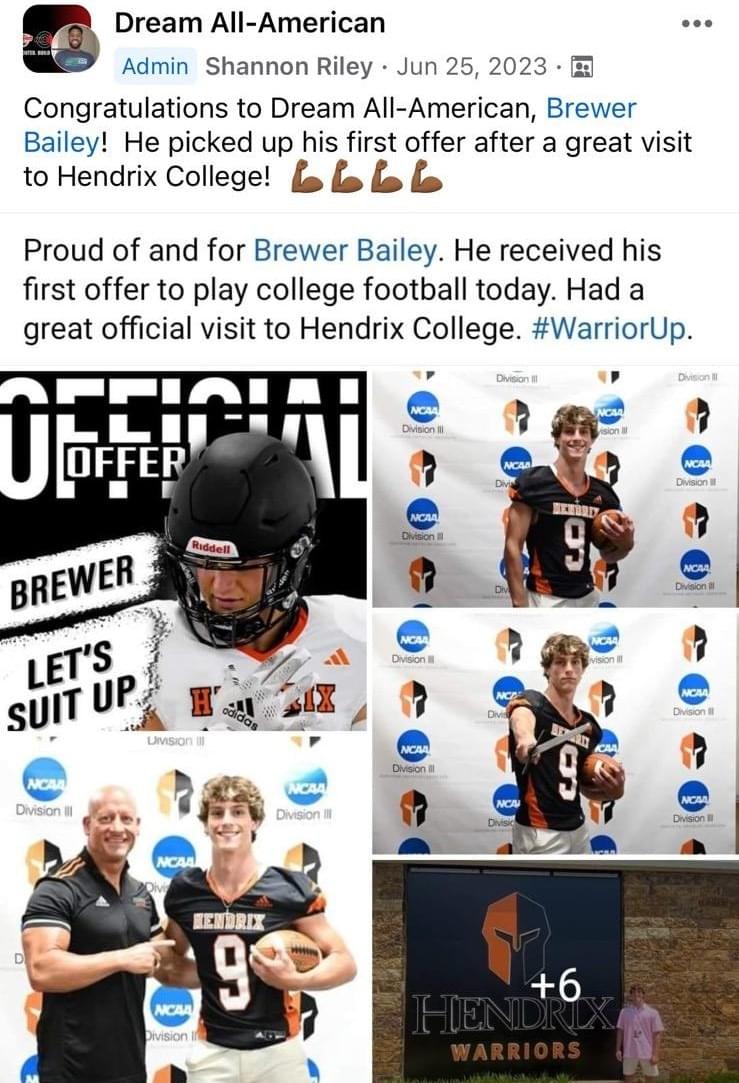Open the Dream All-American group page
This screenshot has height=1083, width=739.
tap(249, 22)
